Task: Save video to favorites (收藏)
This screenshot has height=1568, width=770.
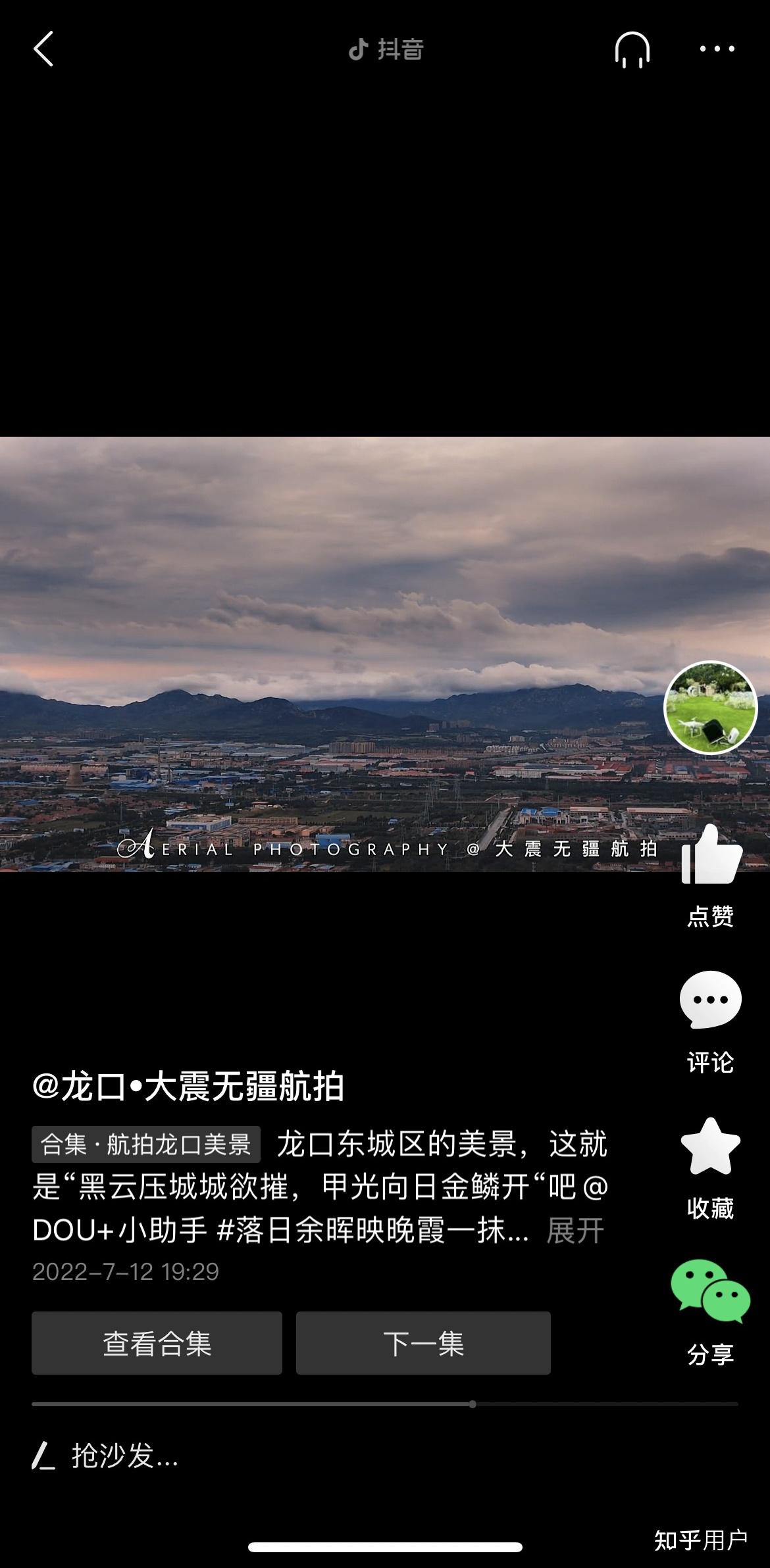Action: pos(710,1146)
